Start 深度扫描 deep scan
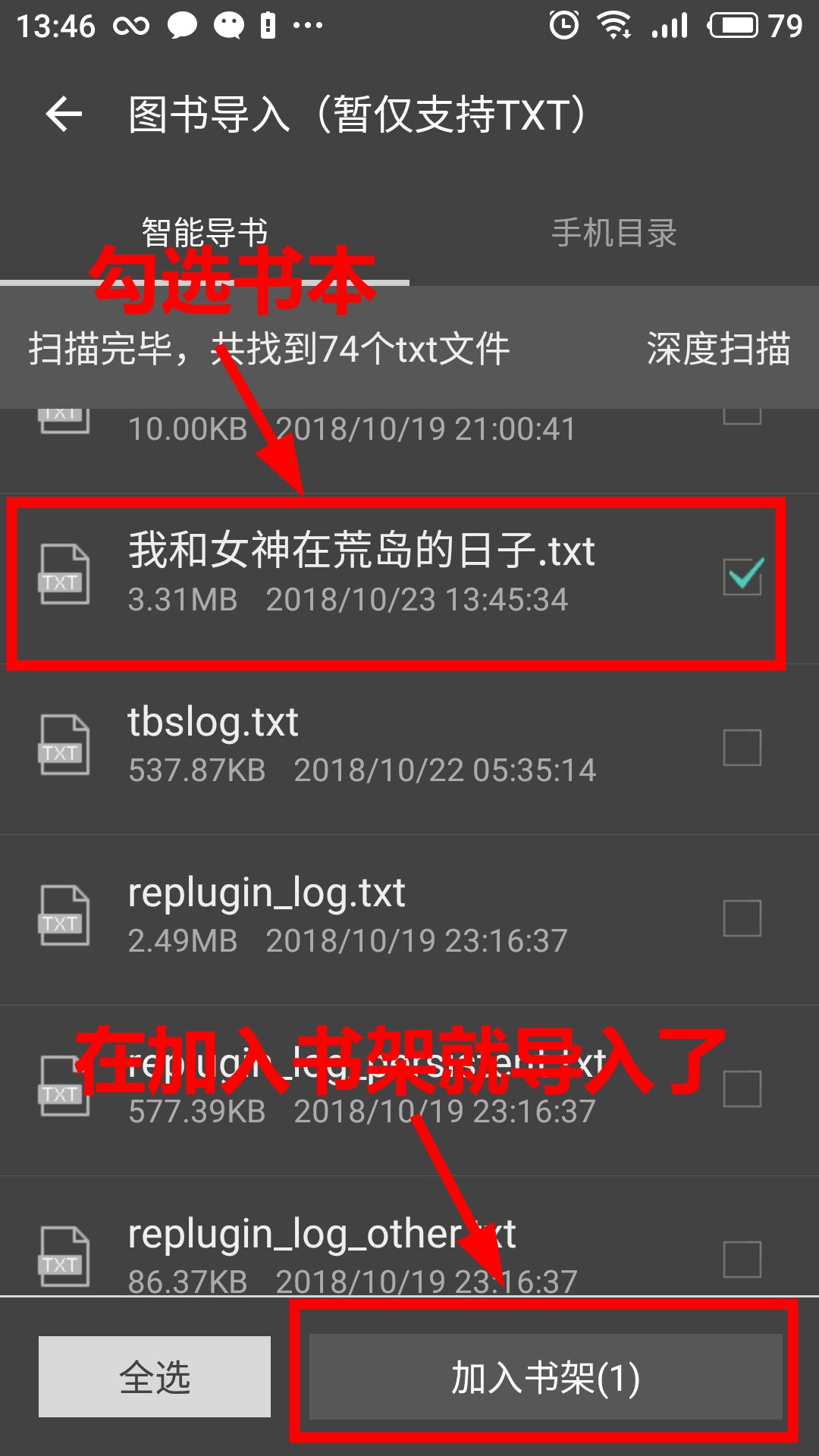The height and width of the screenshot is (1456, 819). click(717, 349)
